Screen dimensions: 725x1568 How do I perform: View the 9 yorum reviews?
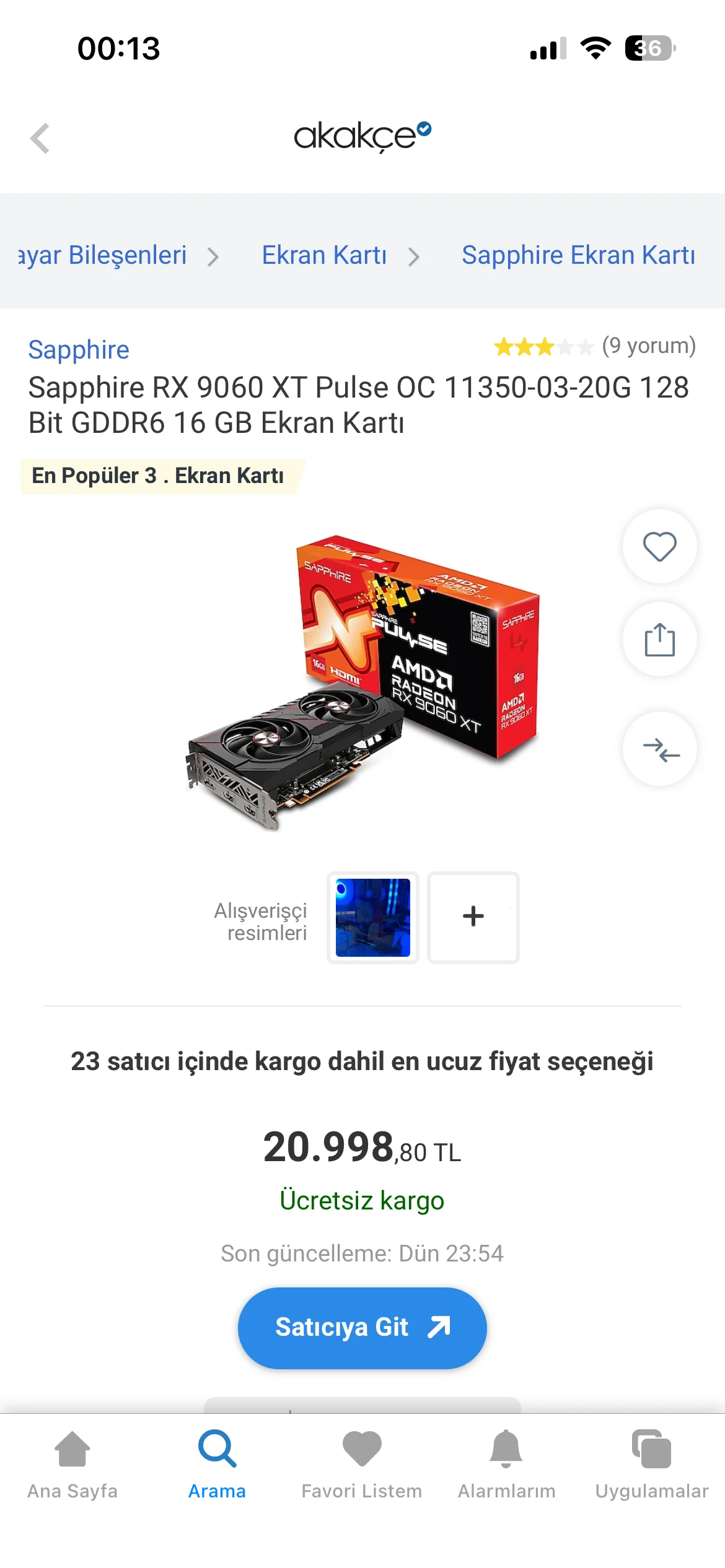pos(649,346)
